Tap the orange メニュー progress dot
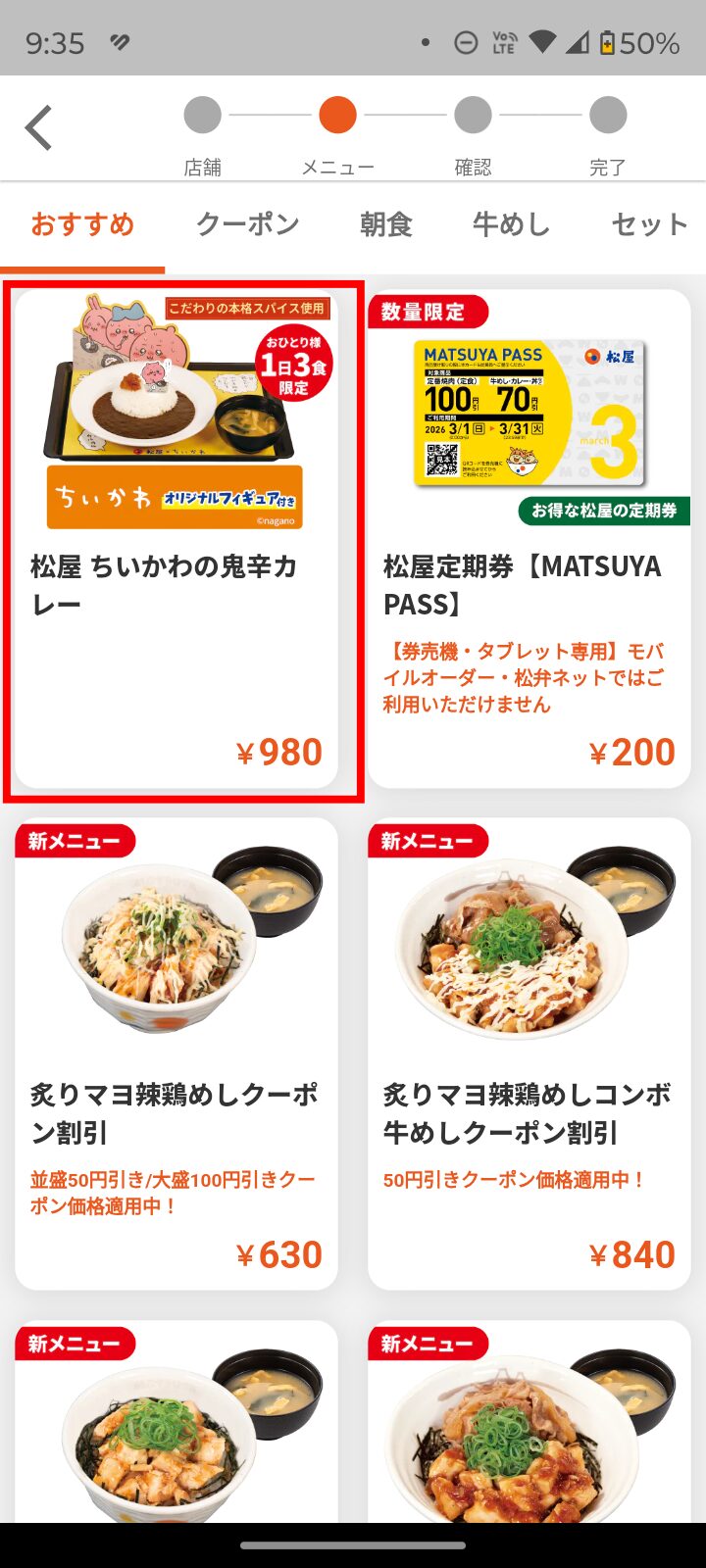706x1568 pixels. 337,115
